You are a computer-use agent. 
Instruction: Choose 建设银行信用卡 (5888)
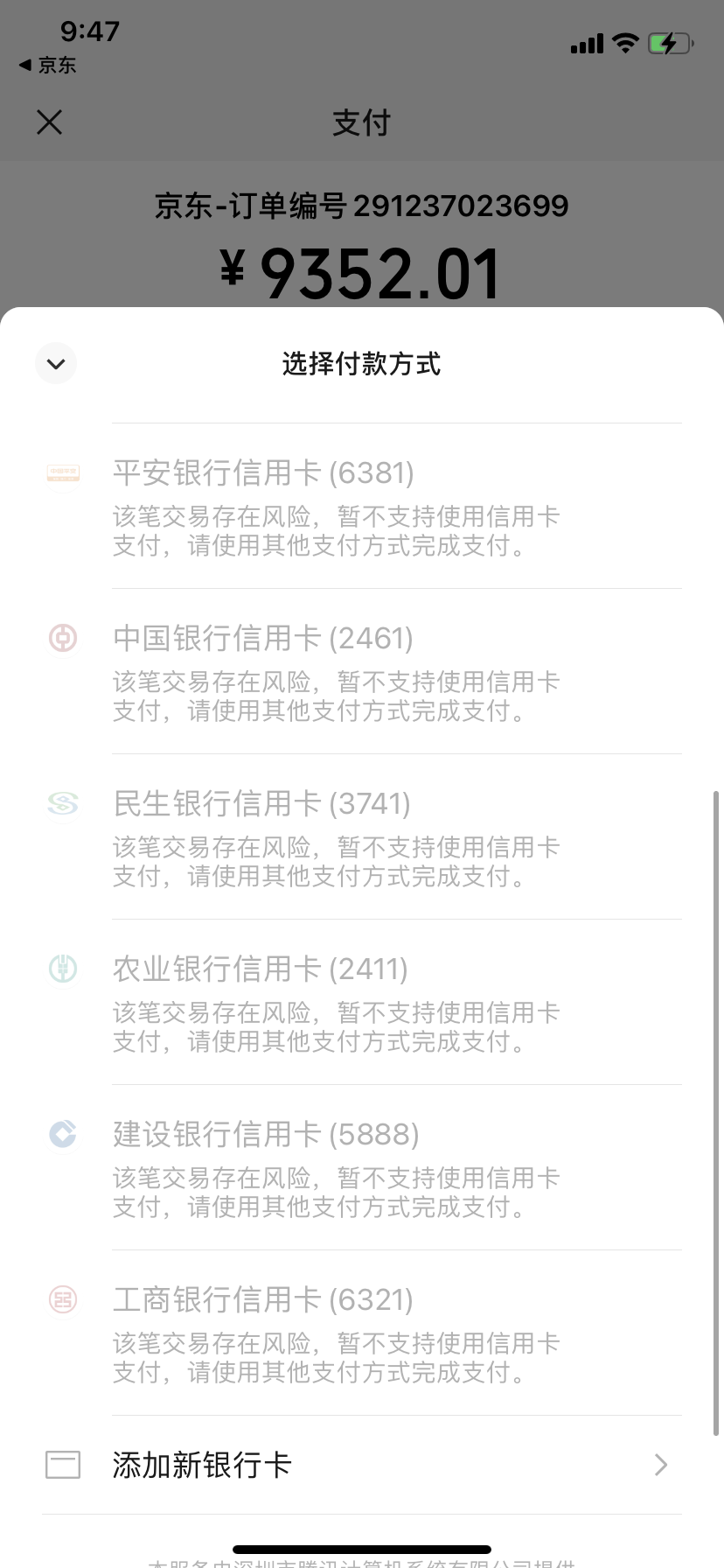tap(362, 1168)
